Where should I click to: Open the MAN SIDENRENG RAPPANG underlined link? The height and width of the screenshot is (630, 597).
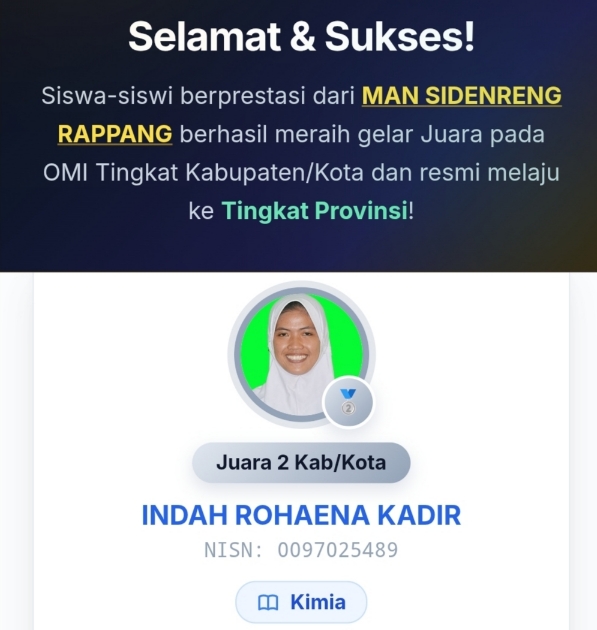[462, 96]
